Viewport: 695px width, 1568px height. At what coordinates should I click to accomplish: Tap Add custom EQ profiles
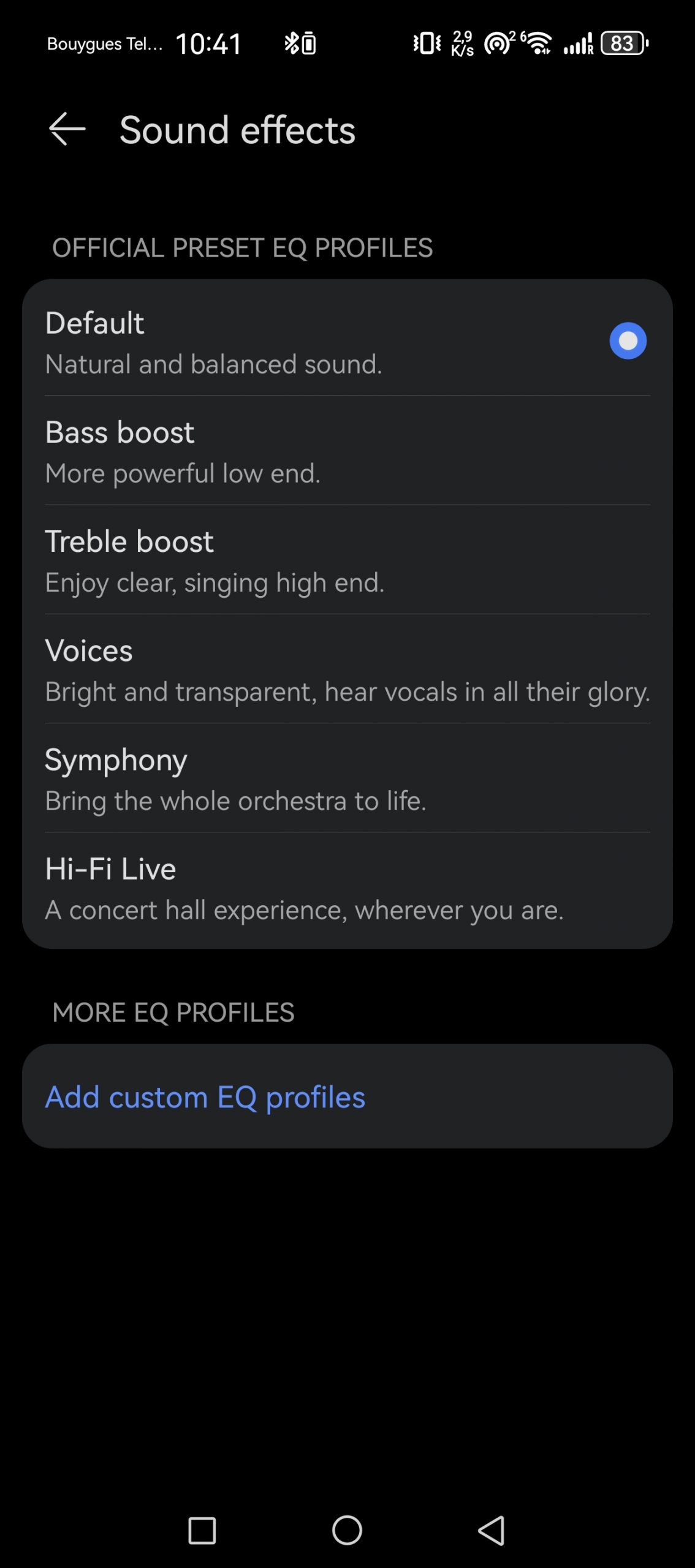[x=347, y=1096]
